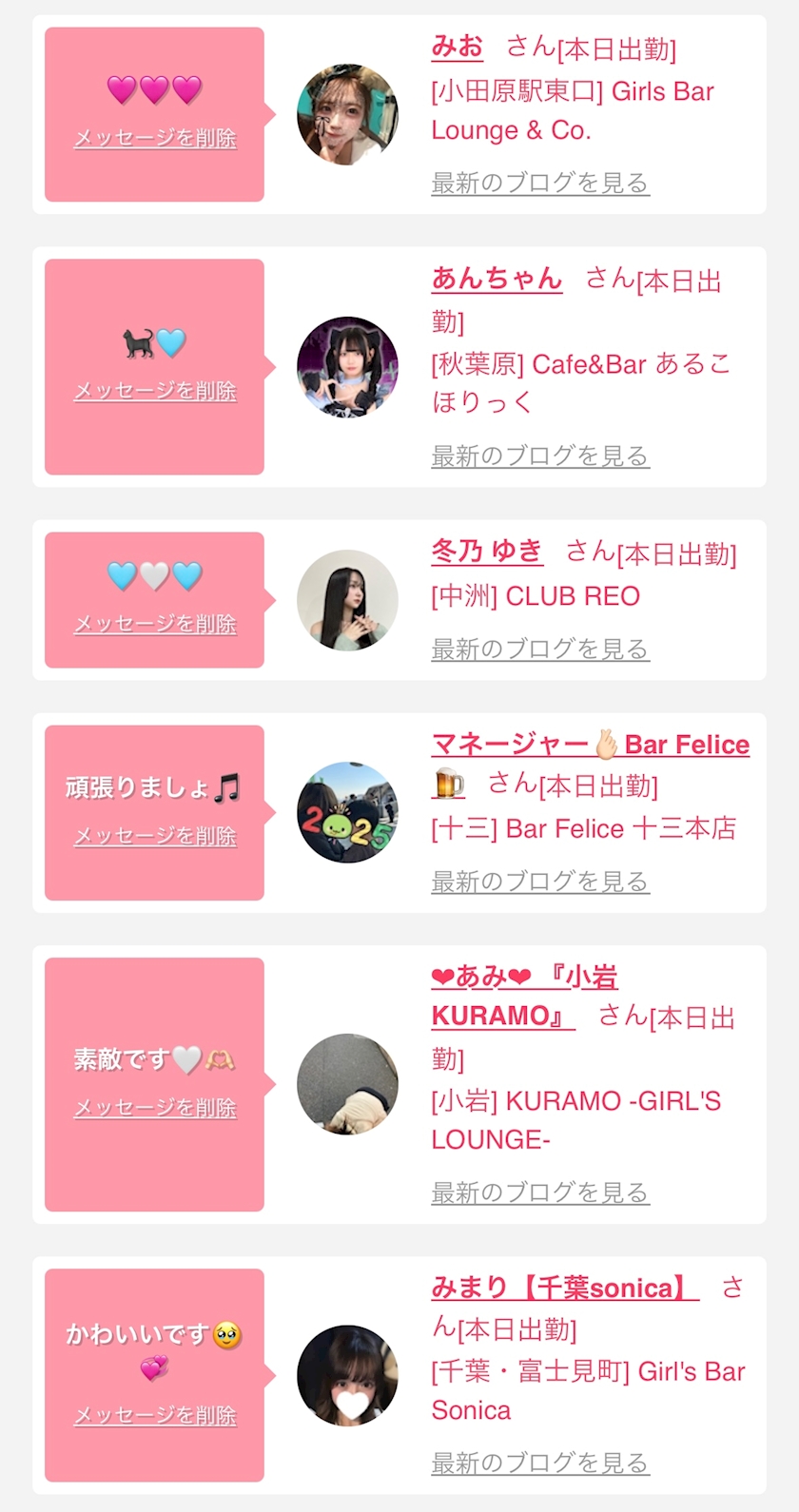This screenshot has width=799, height=1512.
Task: View latest blog for KURAMO -GIRL'S LOUNGE-
Action: coord(539,1192)
